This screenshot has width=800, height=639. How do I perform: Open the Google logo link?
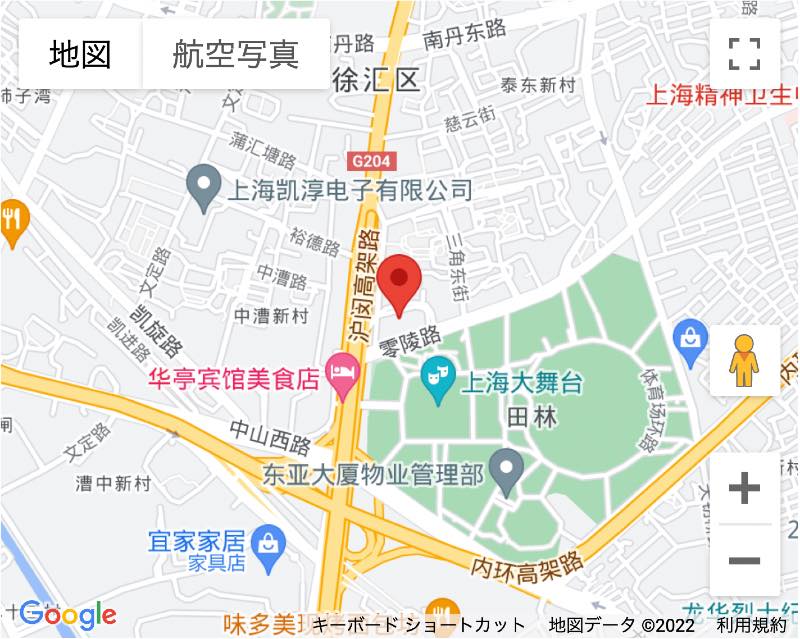[68, 614]
